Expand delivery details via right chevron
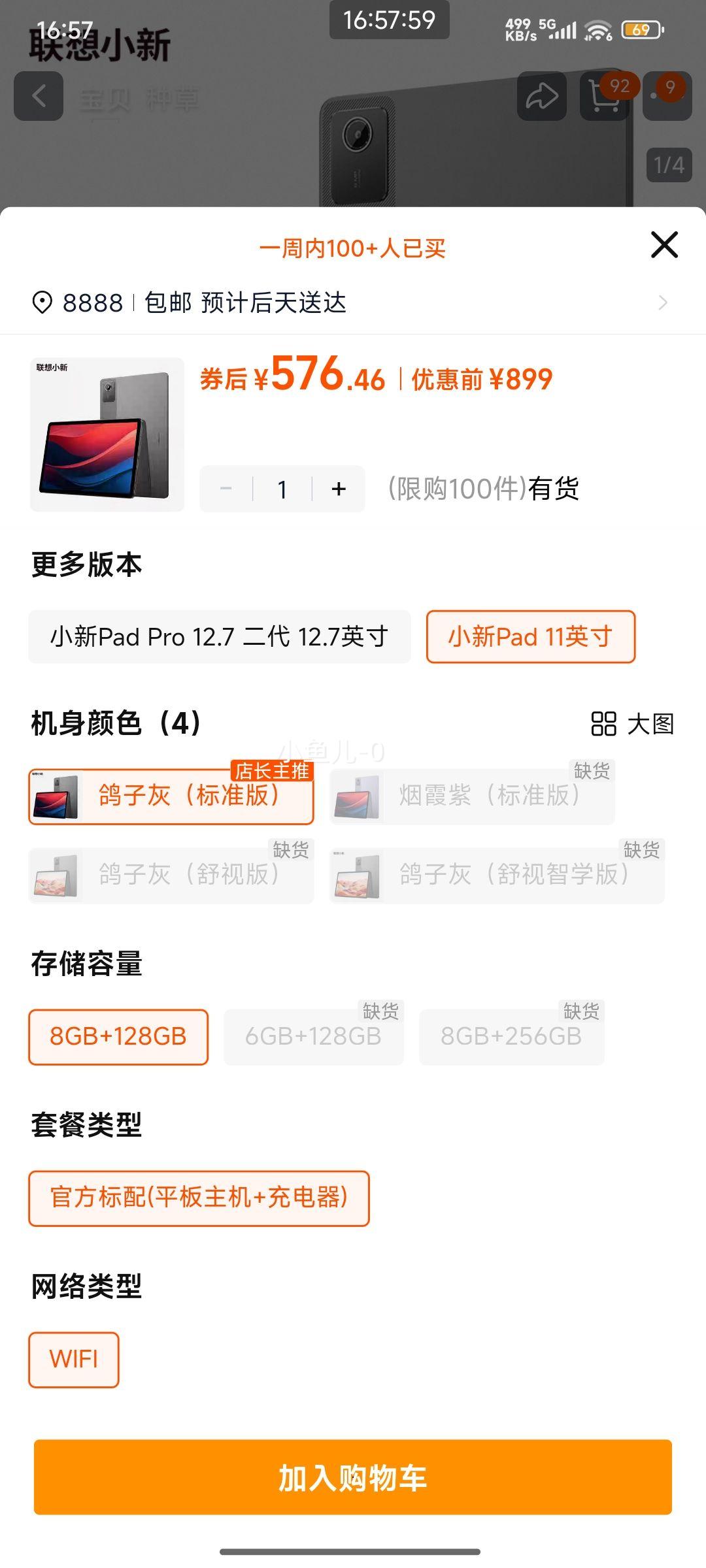The image size is (706, 1568). (x=663, y=302)
